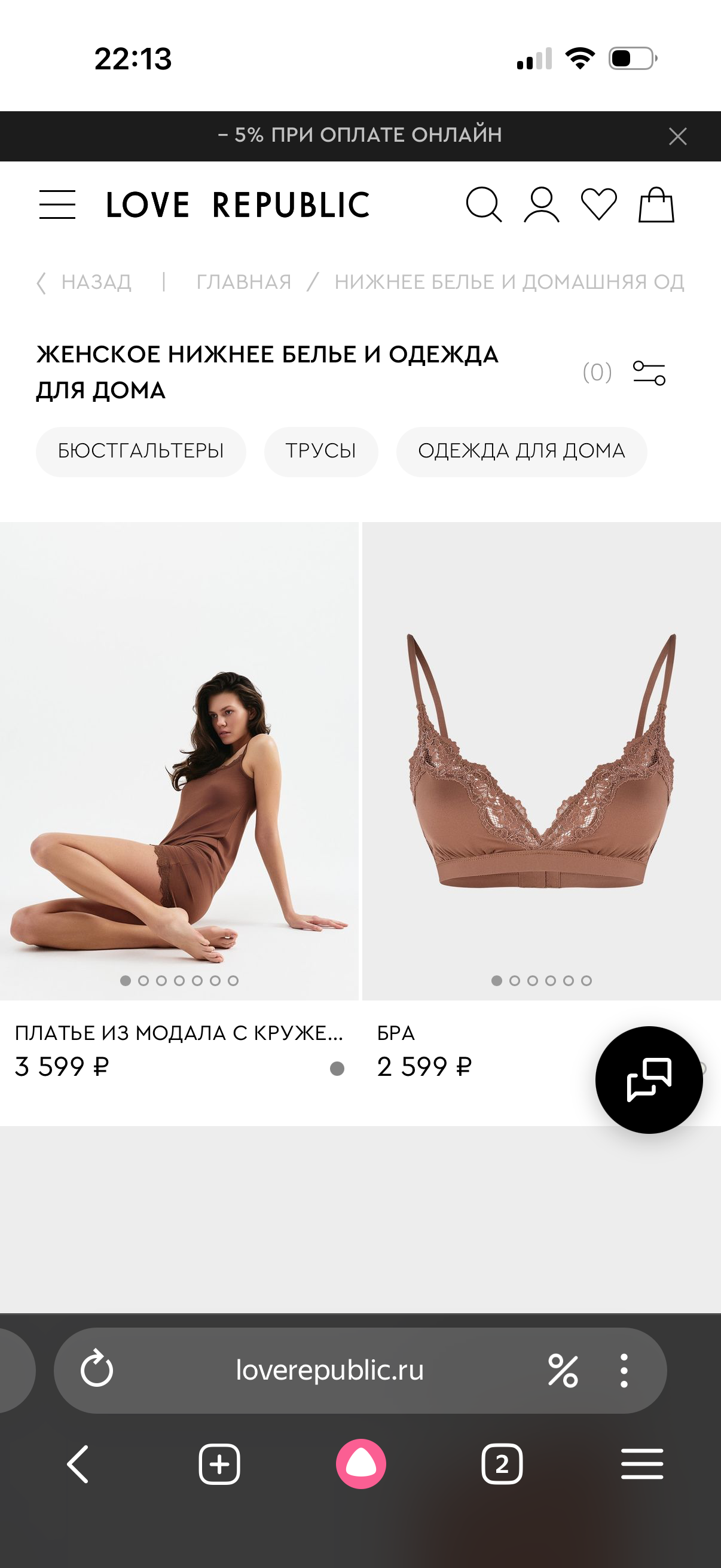
Task: Select the ОДЕЖДА ДЛЯ ДОМА chip
Action: (x=521, y=451)
